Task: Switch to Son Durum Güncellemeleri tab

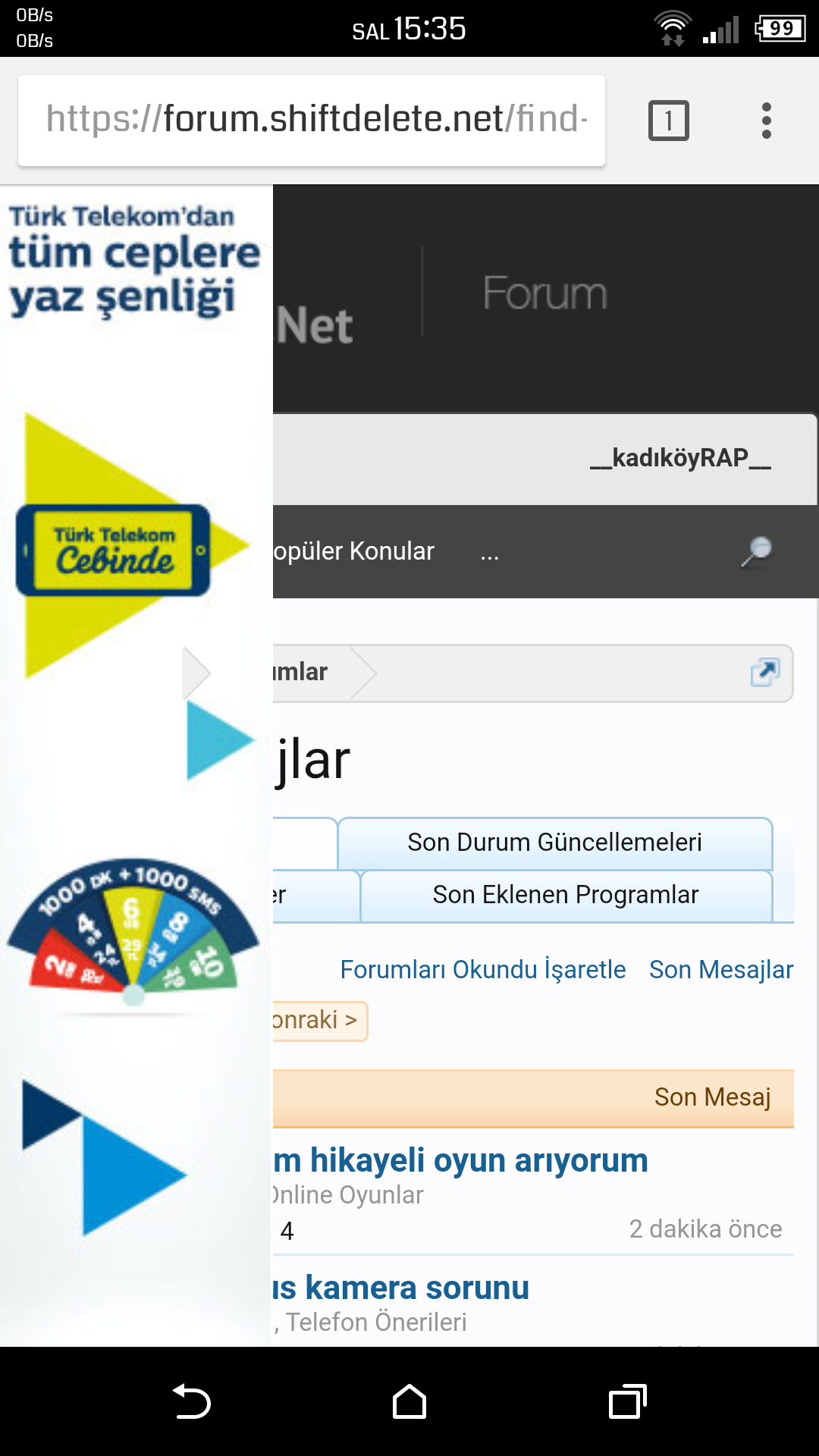Action: tap(554, 843)
